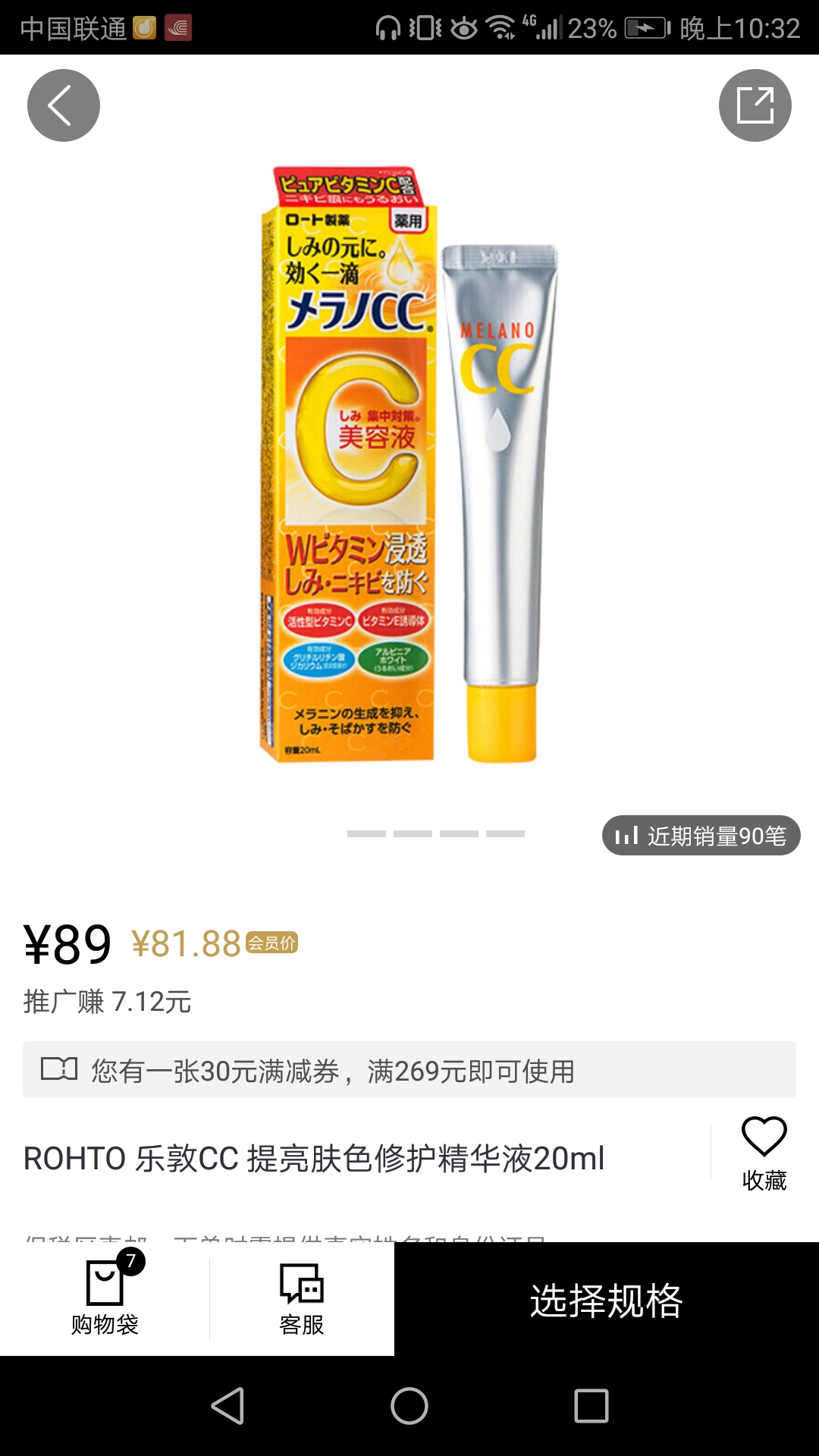Share this product via top-right icon
This screenshot has height=1456, width=819.
(755, 105)
